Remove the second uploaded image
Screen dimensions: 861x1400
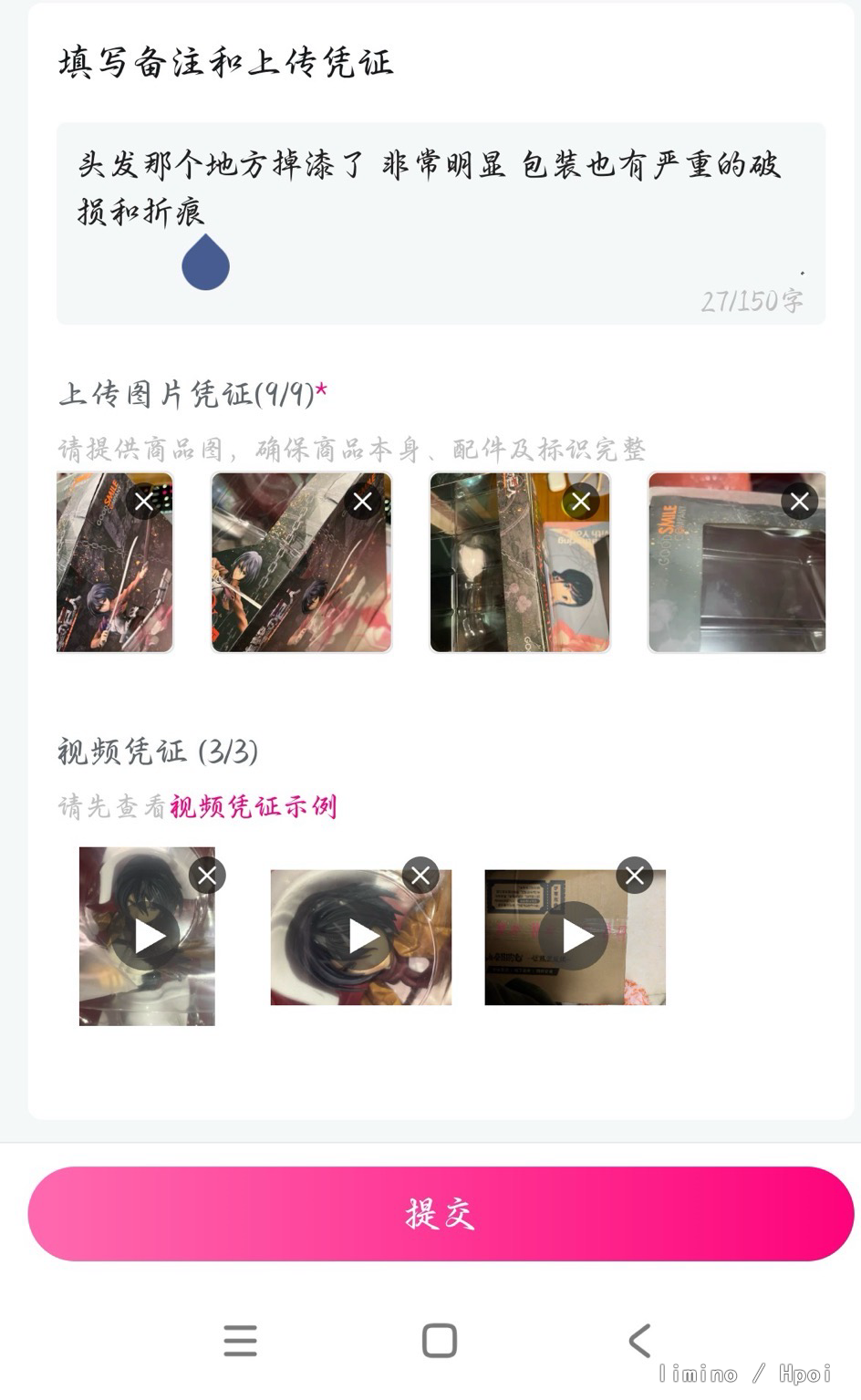coord(363,502)
